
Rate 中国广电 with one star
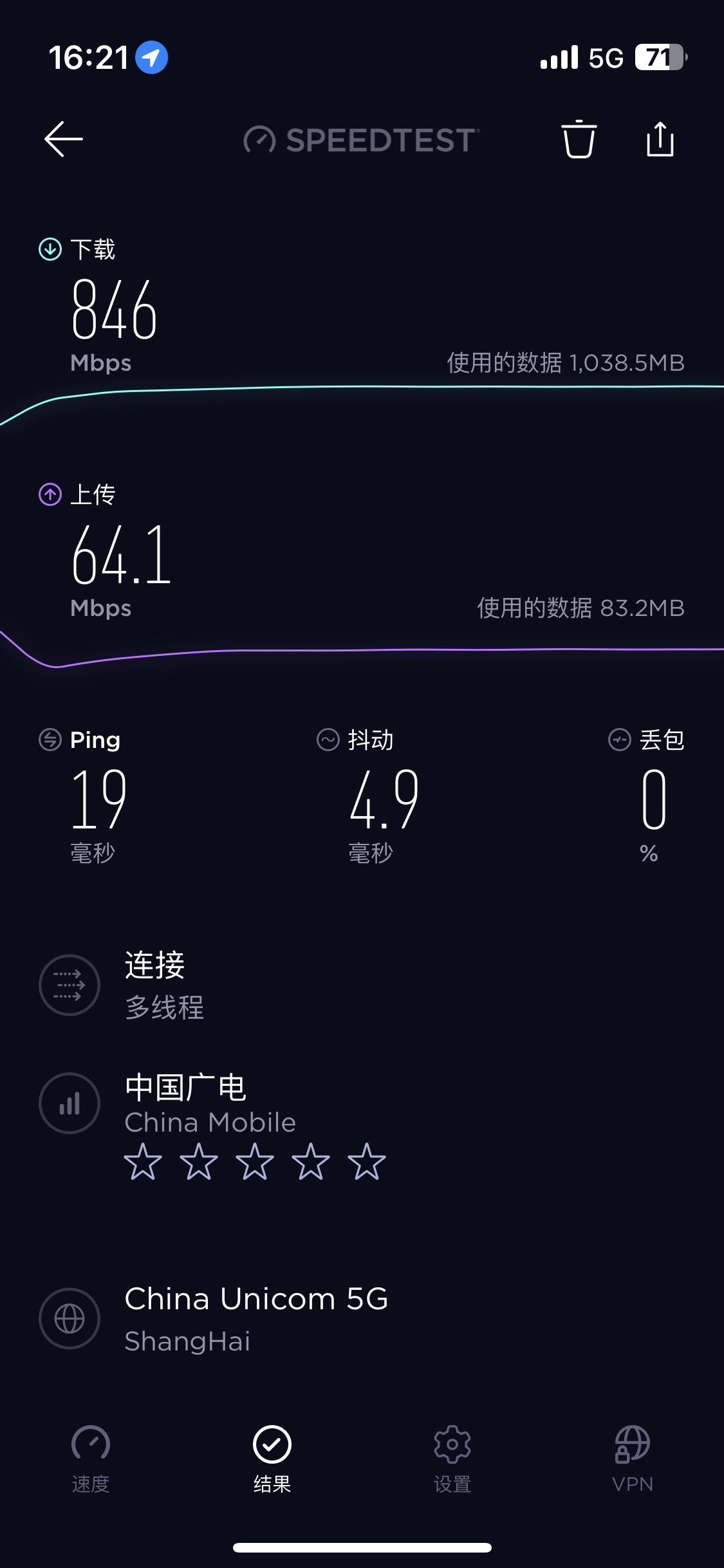[x=143, y=1162]
